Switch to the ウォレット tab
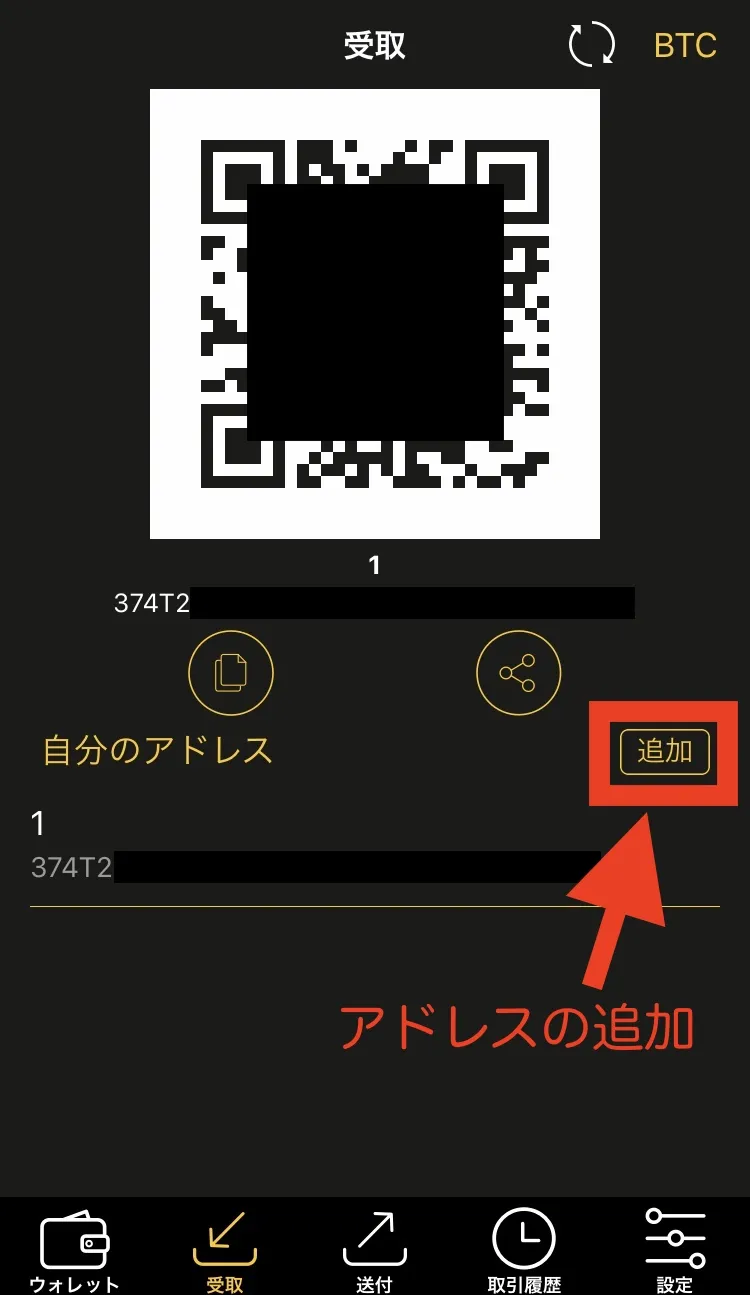750x1295 pixels. click(x=74, y=1250)
